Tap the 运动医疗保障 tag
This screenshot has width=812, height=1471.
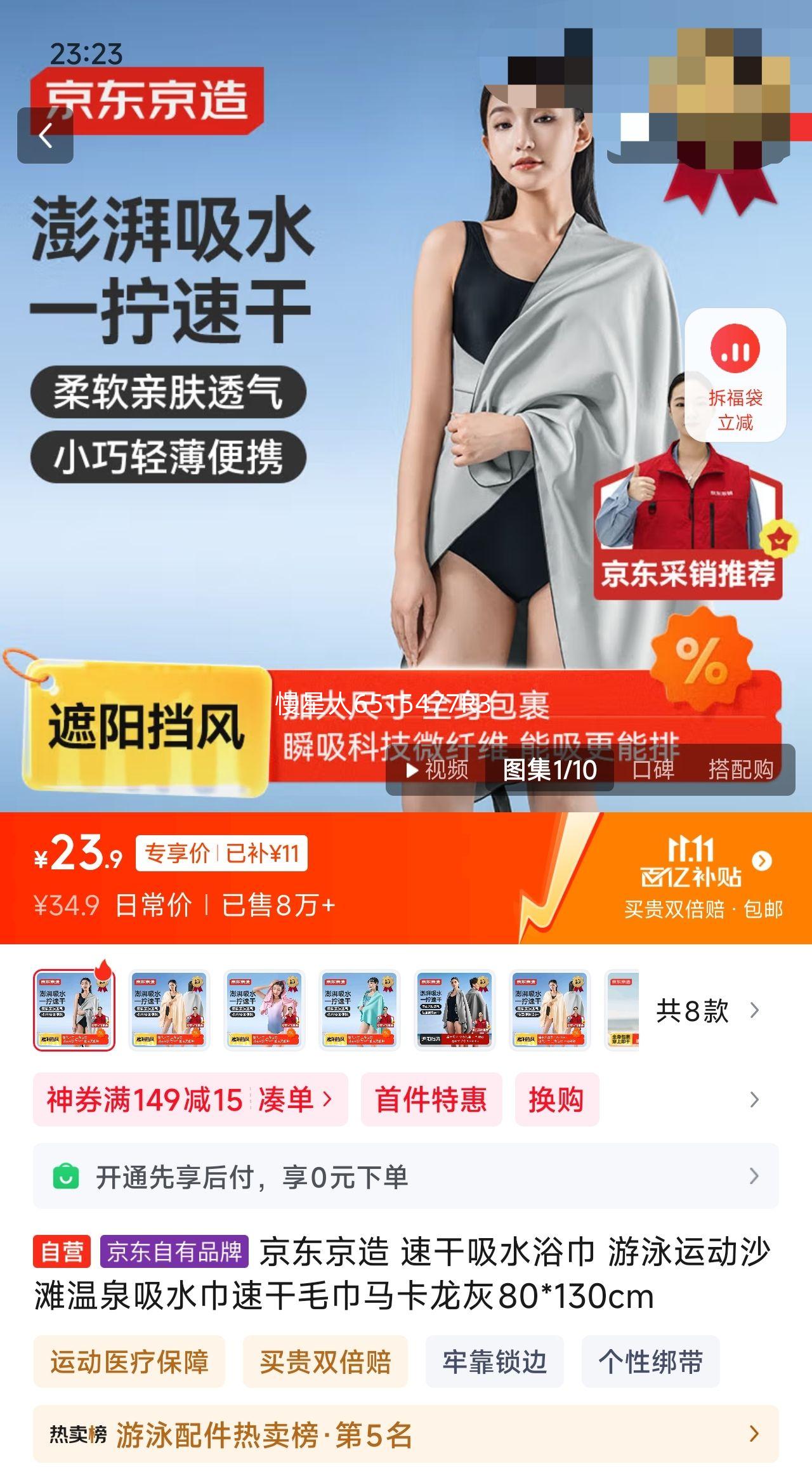tap(129, 1361)
